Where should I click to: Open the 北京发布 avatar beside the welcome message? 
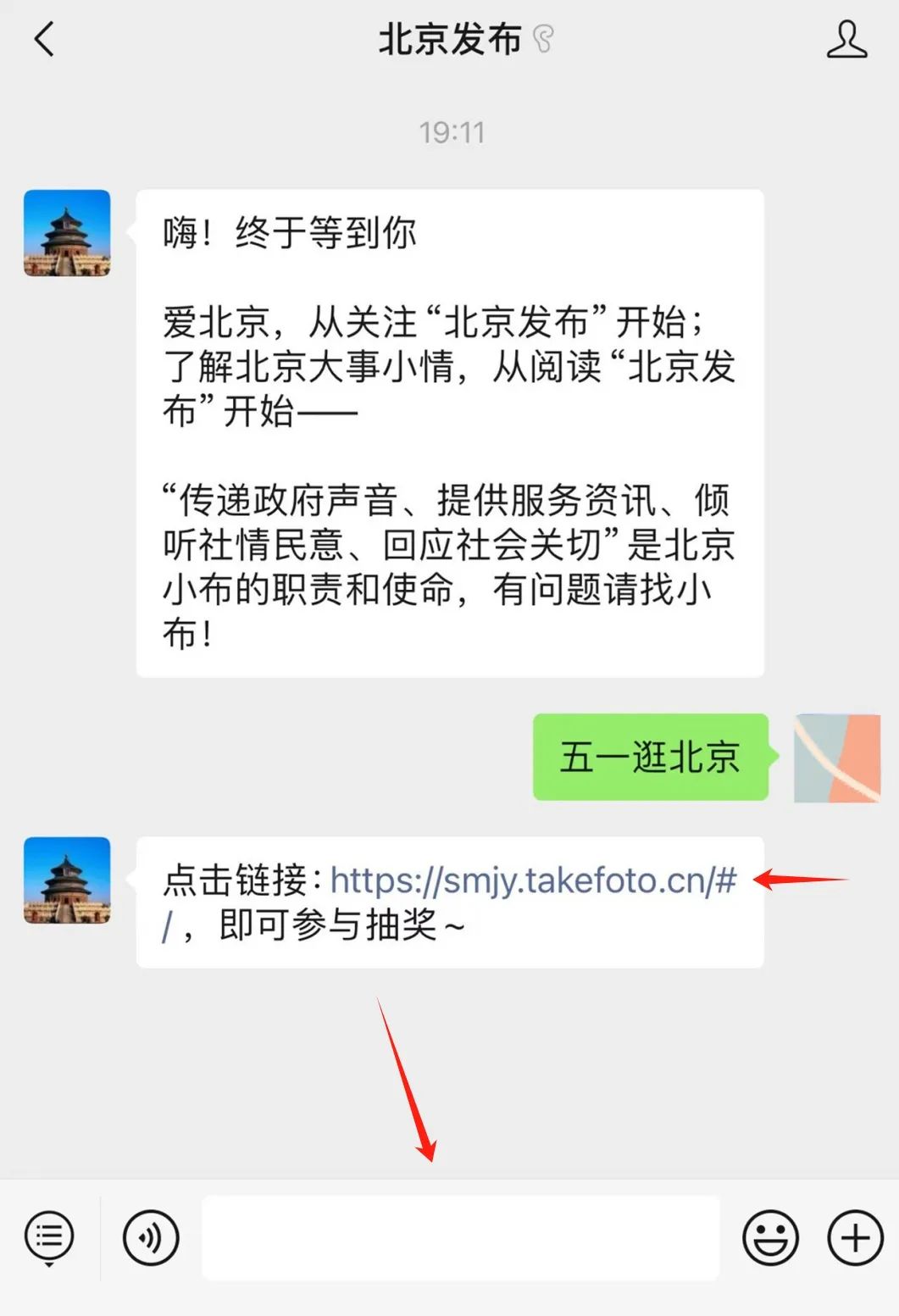[x=67, y=233]
